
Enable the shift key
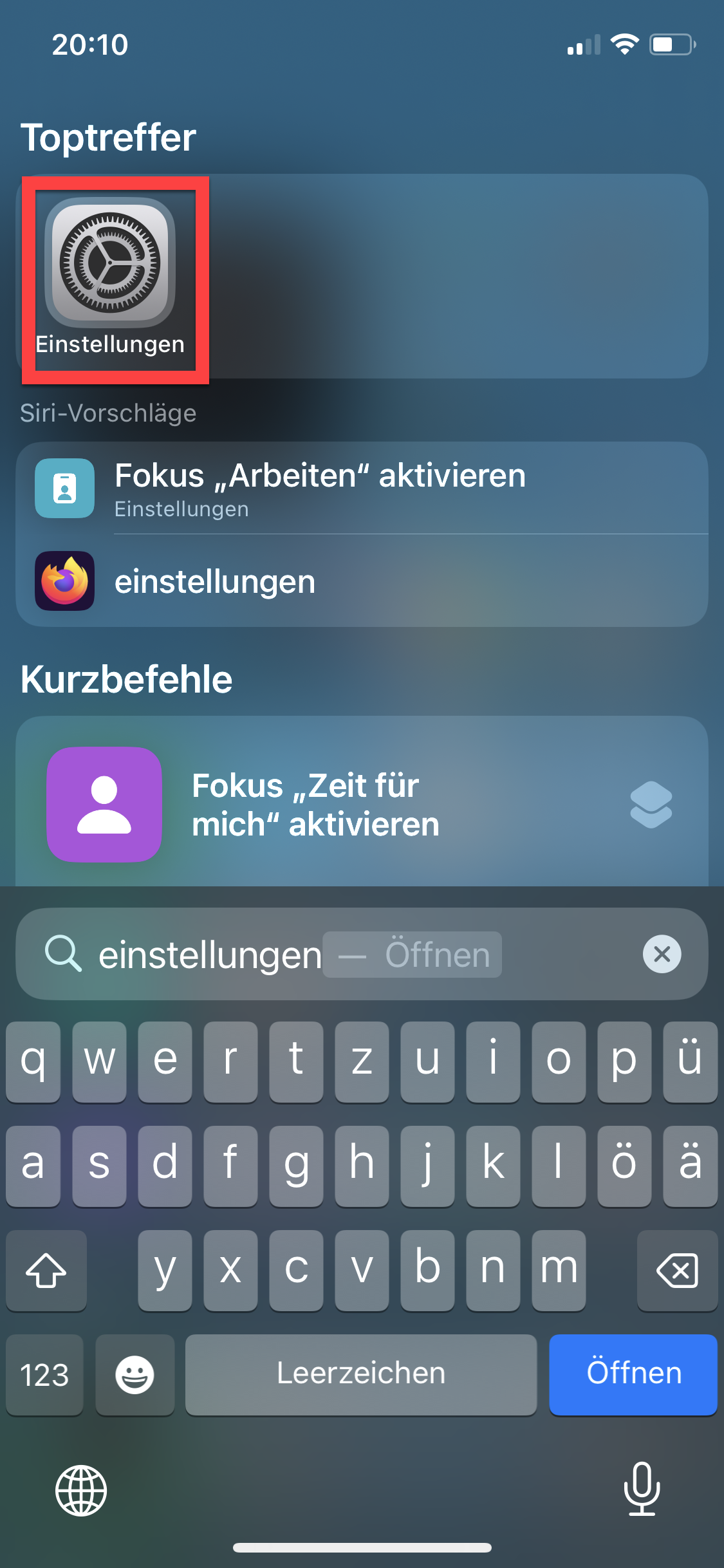point(46,1271)
